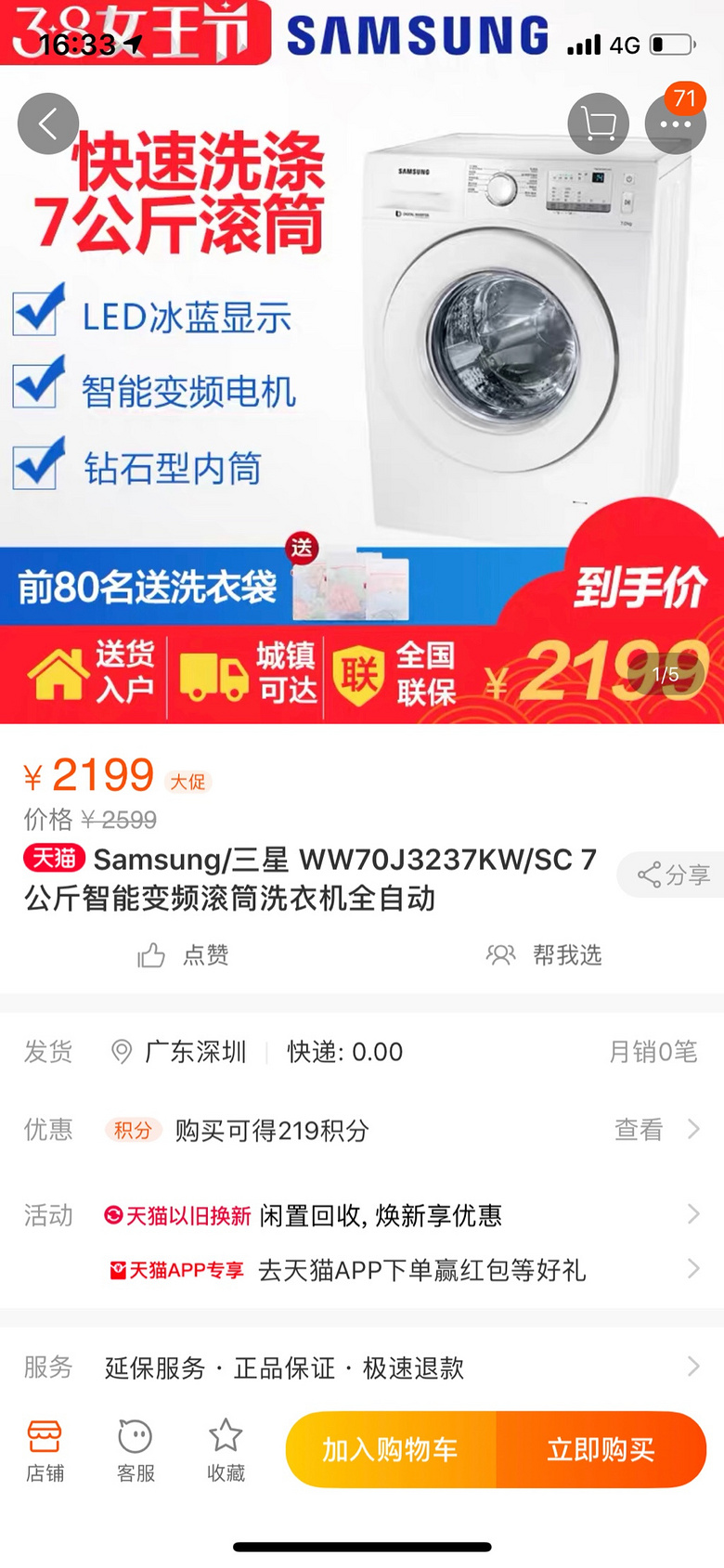Open the shopping cart icon
This screenshot has width=724, height=1568.
(x=599, y=123)
